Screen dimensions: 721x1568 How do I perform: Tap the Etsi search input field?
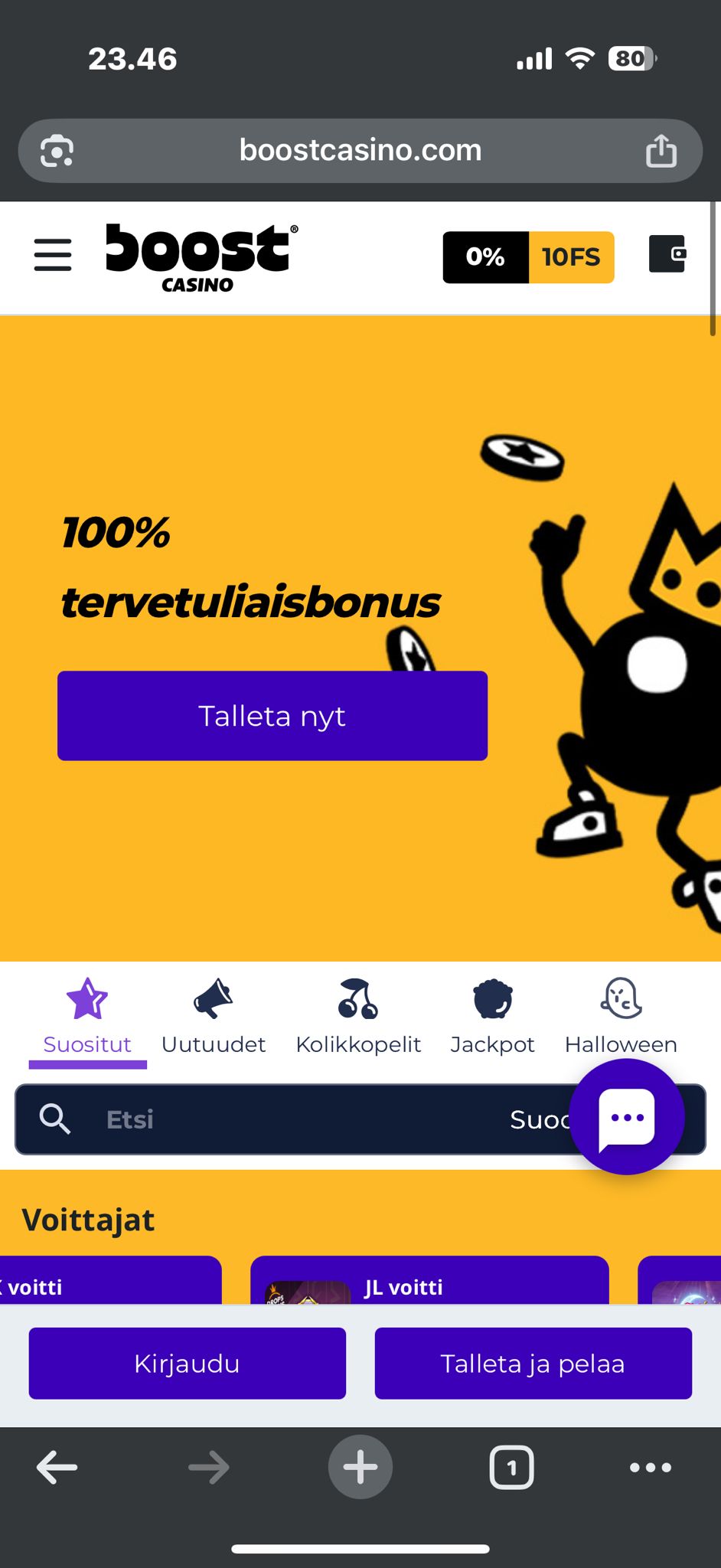[230, 1119]
